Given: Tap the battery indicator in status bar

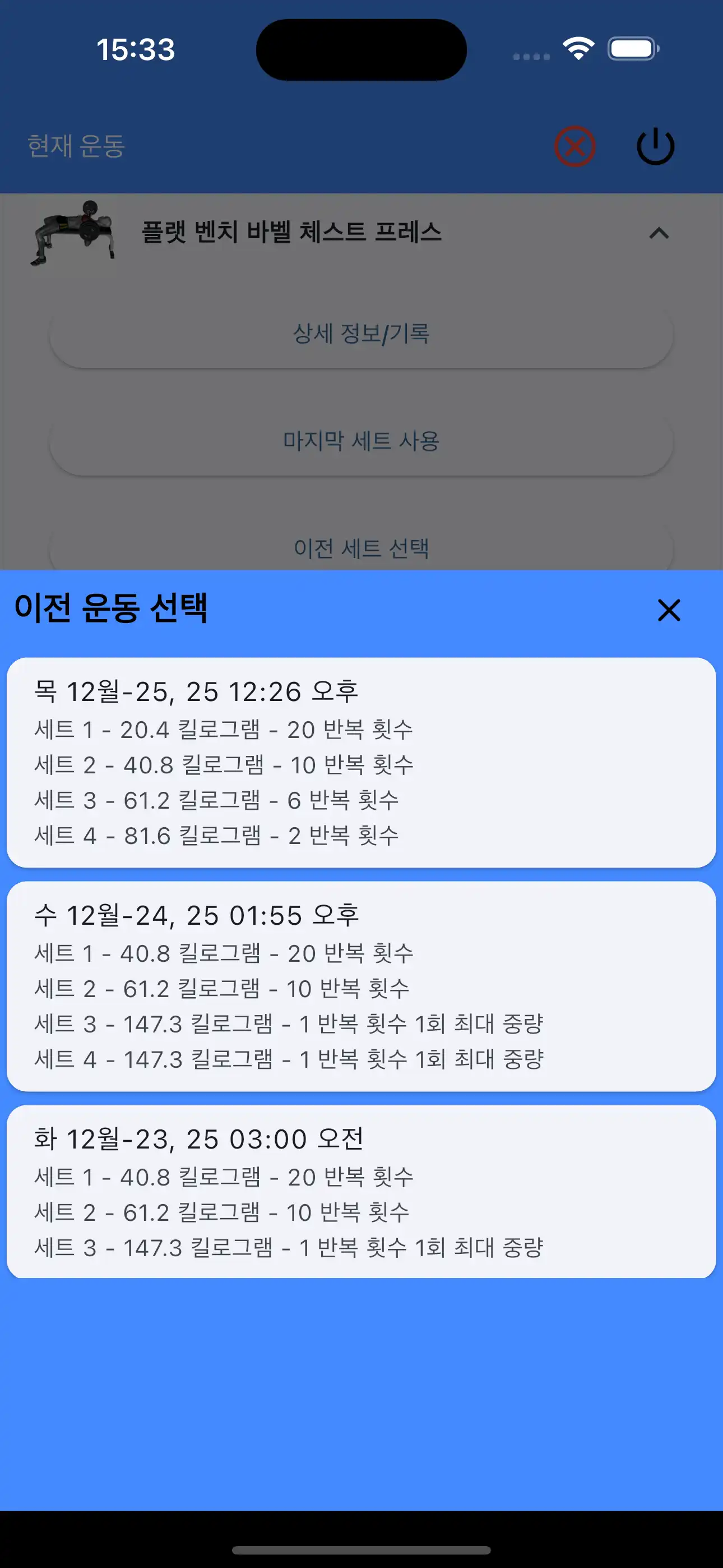Looking at the screenshot, I should point(632,49).
